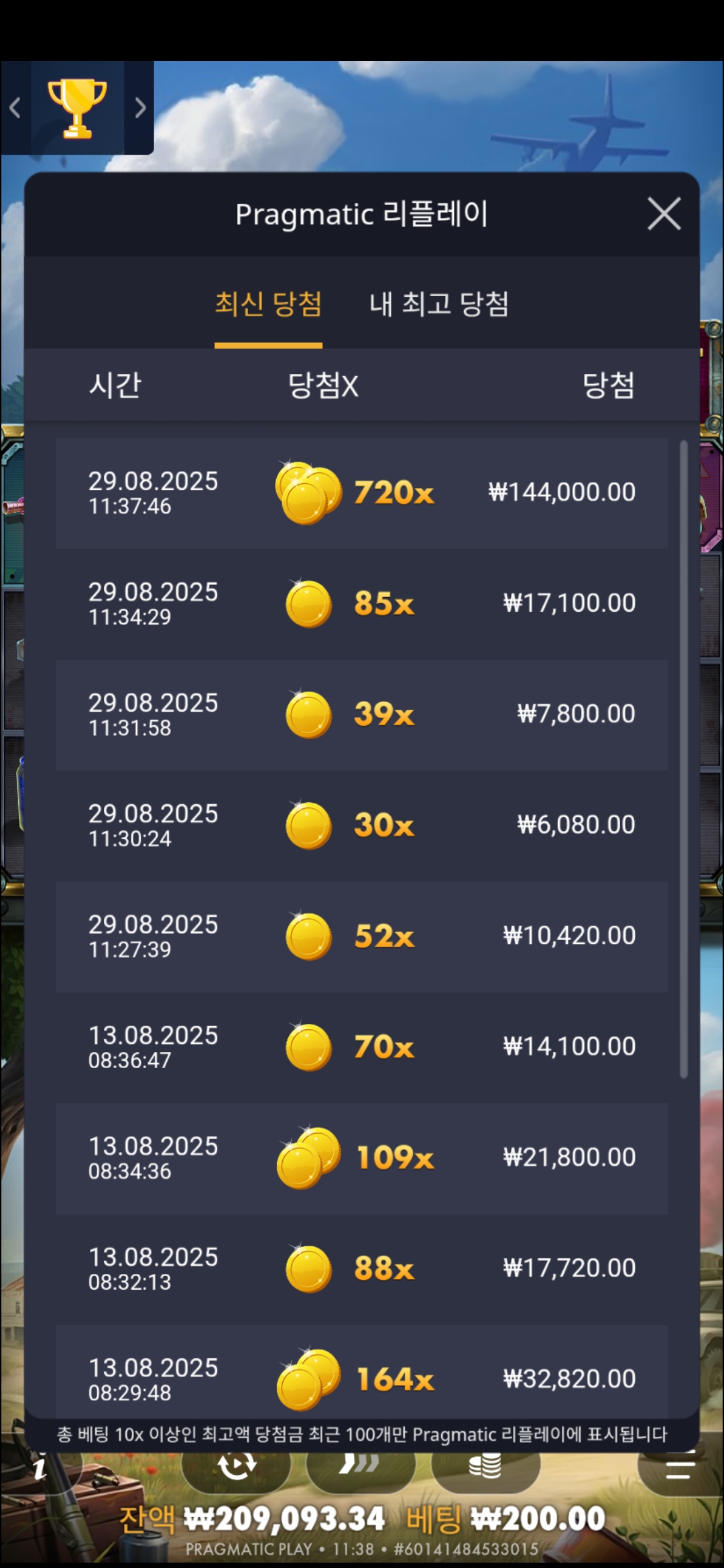The height and width of the screenshot is (1568, 724).
Task: View the 39x win replay
Action: click(361, 714)
